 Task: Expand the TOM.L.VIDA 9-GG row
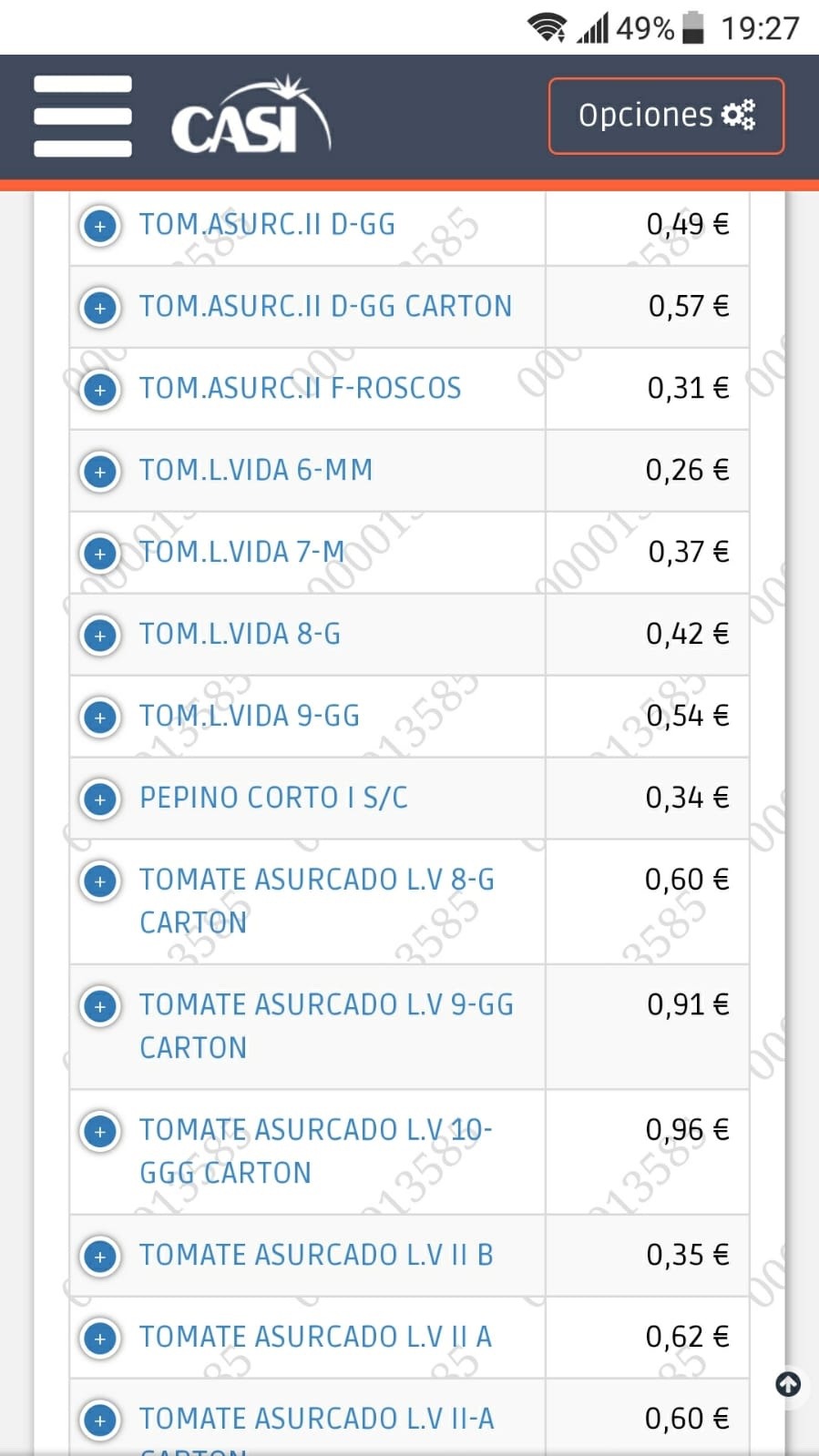pyautogui.click(x=100, y=717)
